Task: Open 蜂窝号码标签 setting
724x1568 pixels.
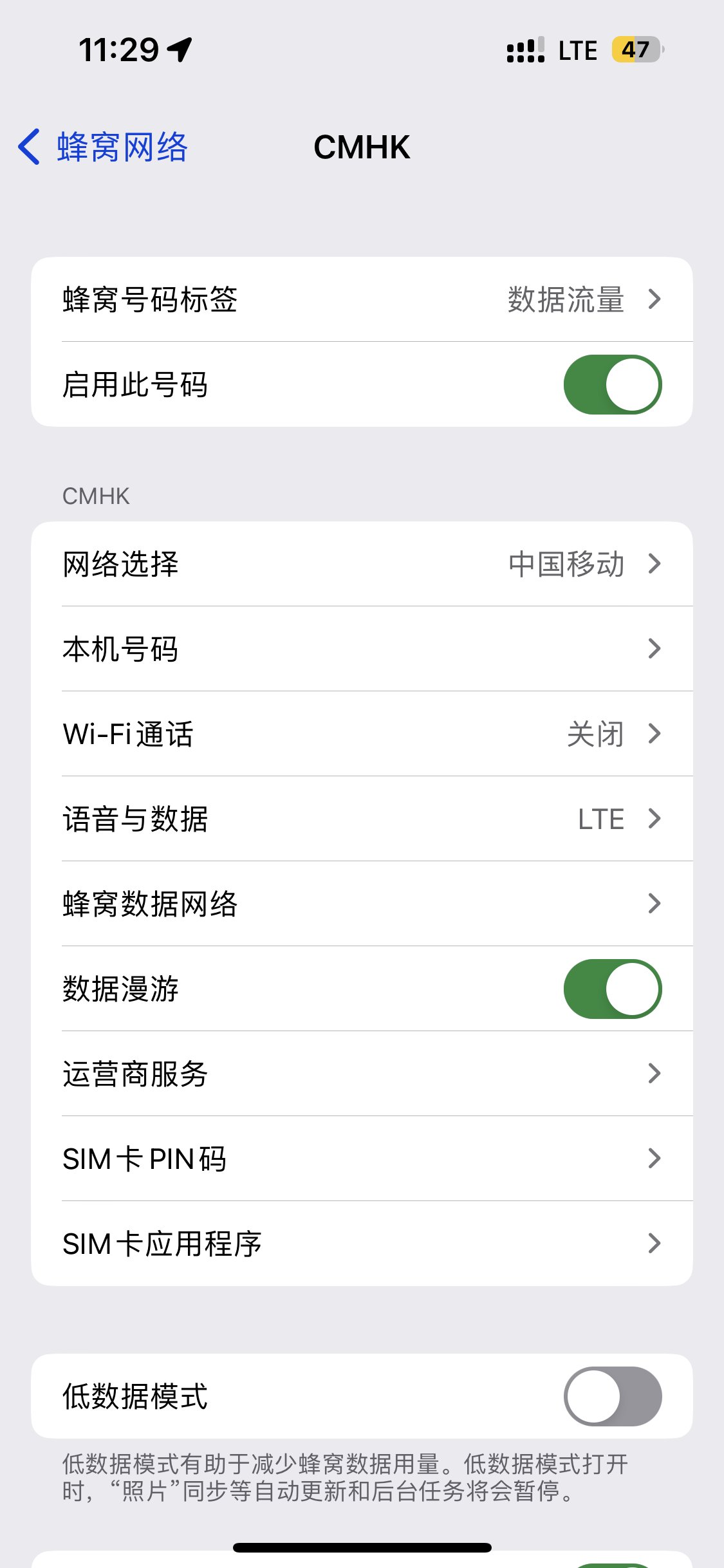Action: click(x=362, y=299)
